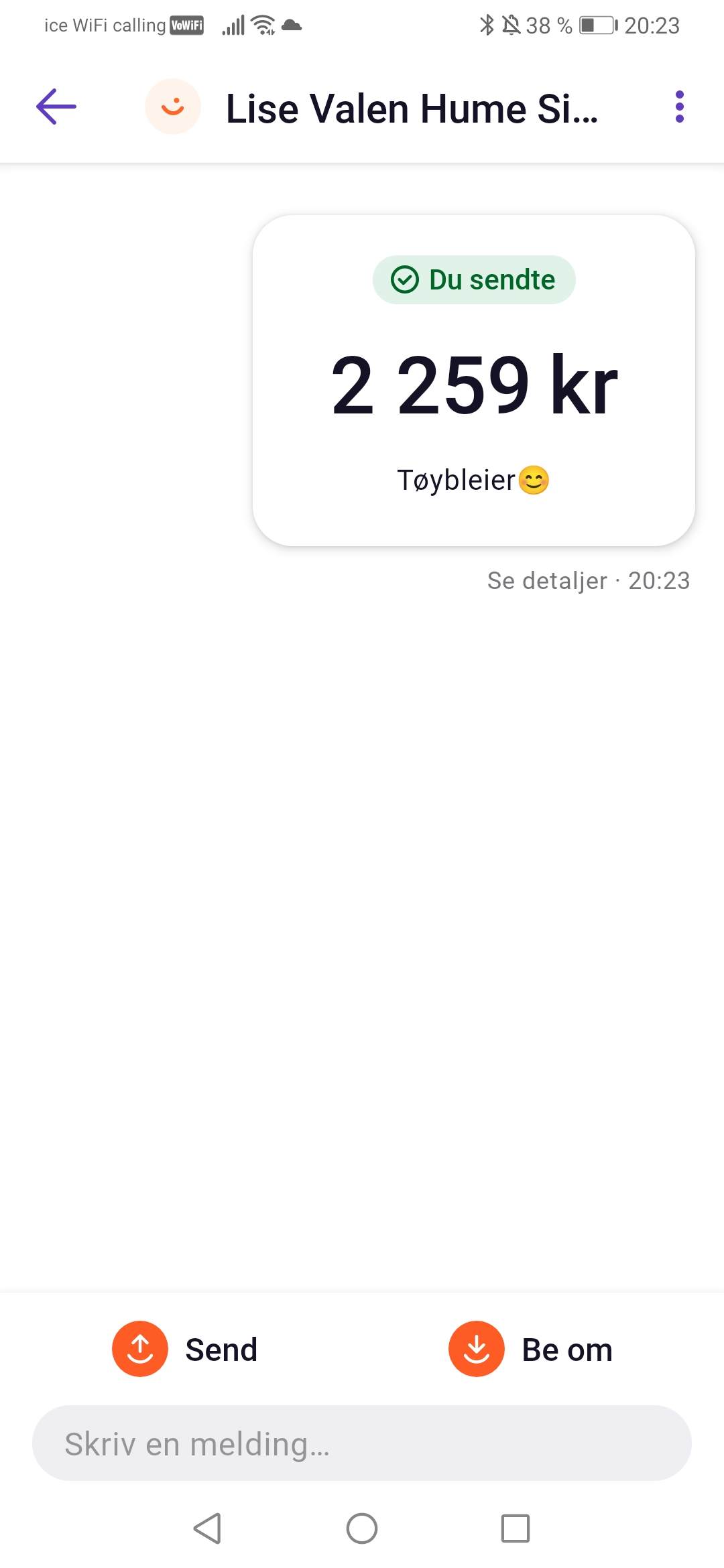
Task: Open Lise Valen Hume's profile avatar
Action: coord(173,107)
